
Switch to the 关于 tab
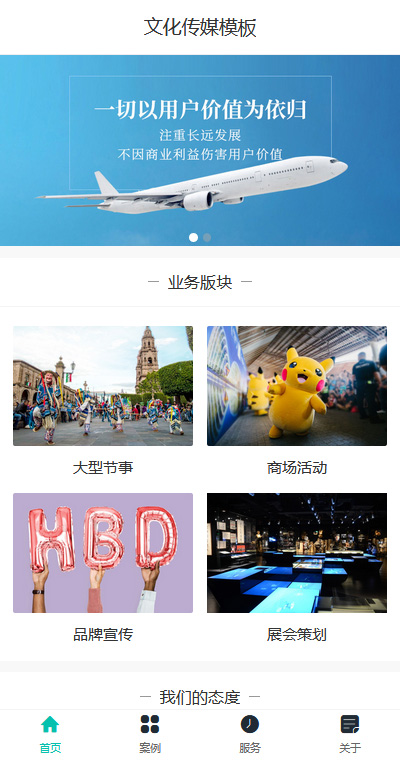coord(350,735)
